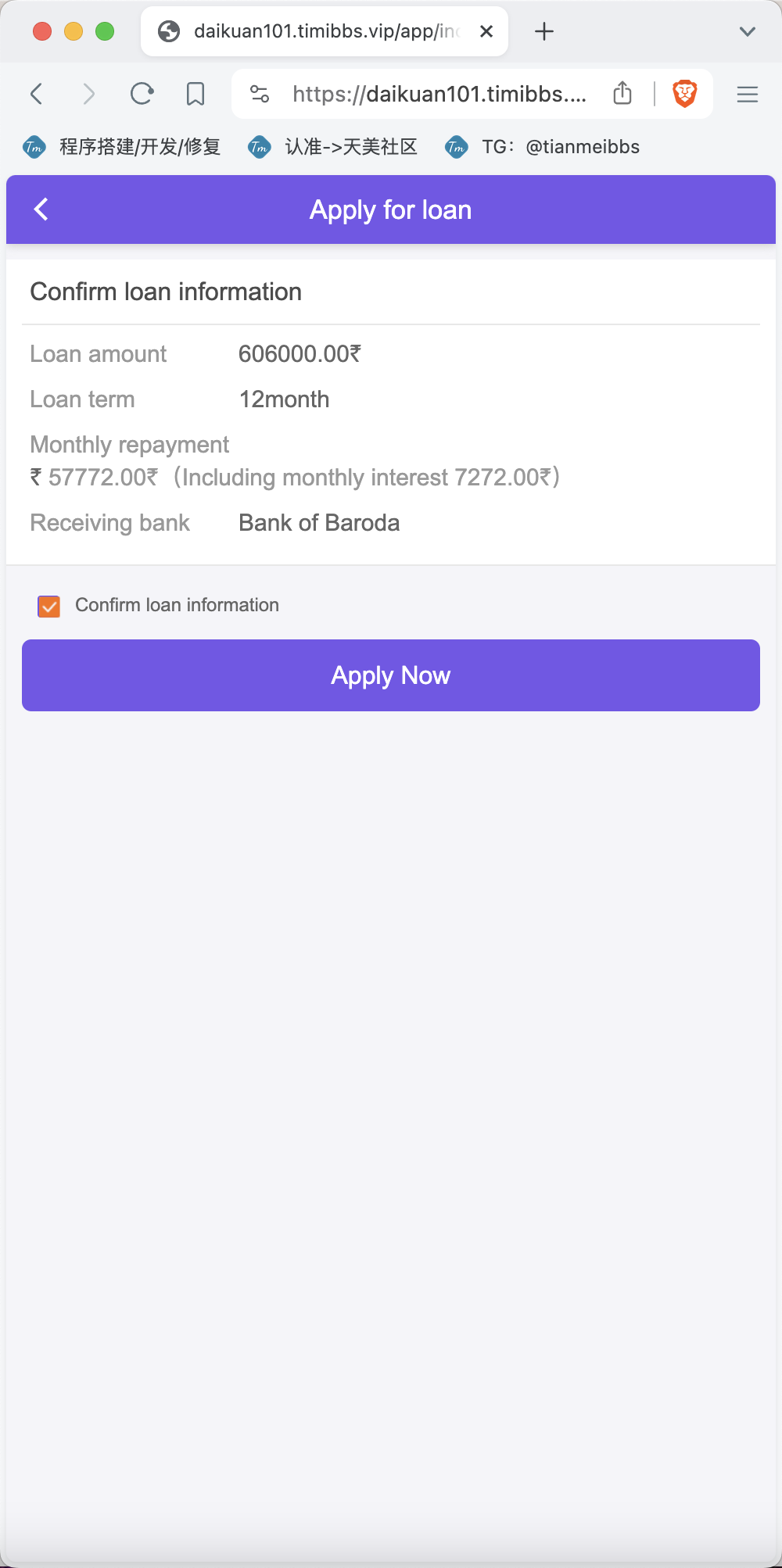
Task: Open a new browser tab
Action: coord(544,31)
